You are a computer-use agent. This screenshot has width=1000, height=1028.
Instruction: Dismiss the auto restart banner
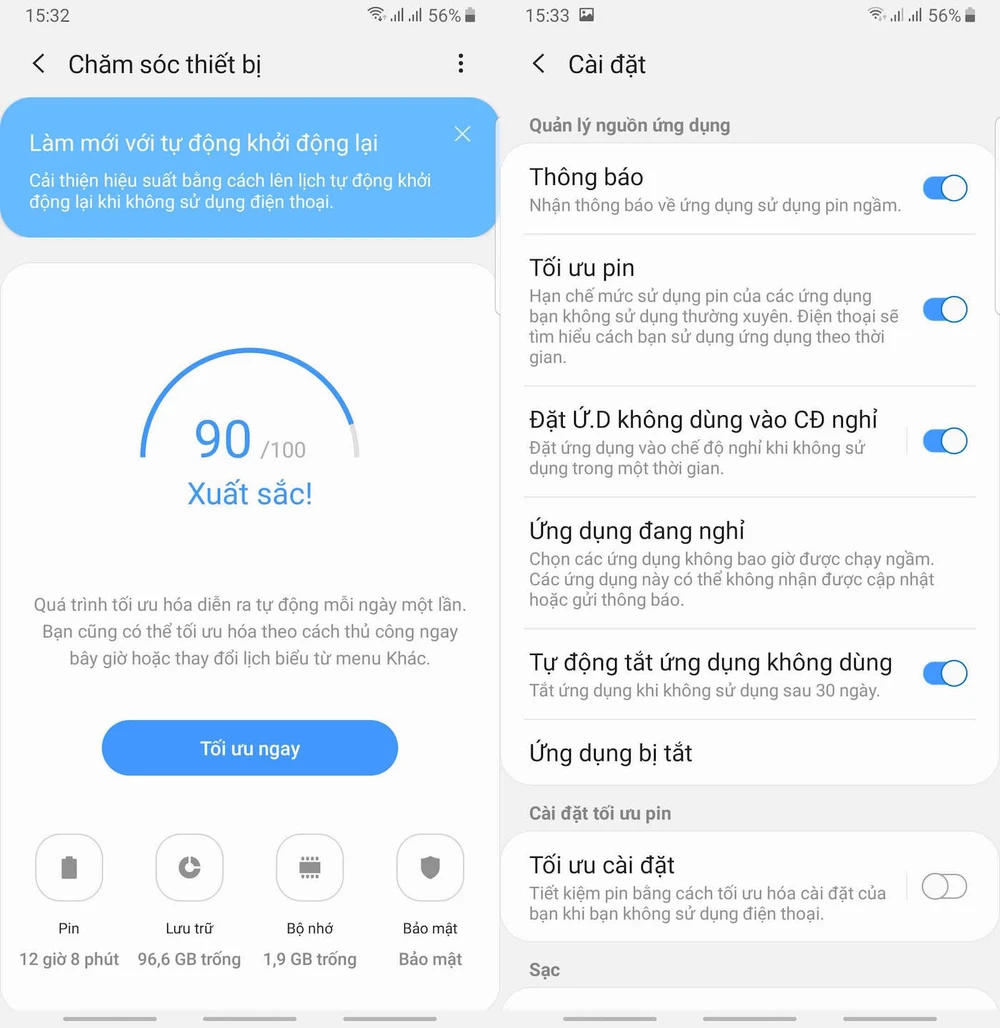tap(462, 134)
